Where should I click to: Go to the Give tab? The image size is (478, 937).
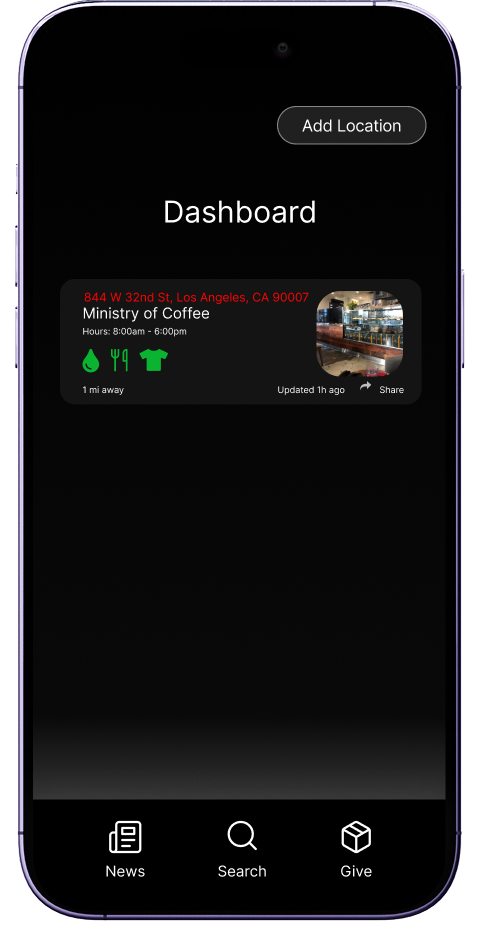click(x=356, y=849)
